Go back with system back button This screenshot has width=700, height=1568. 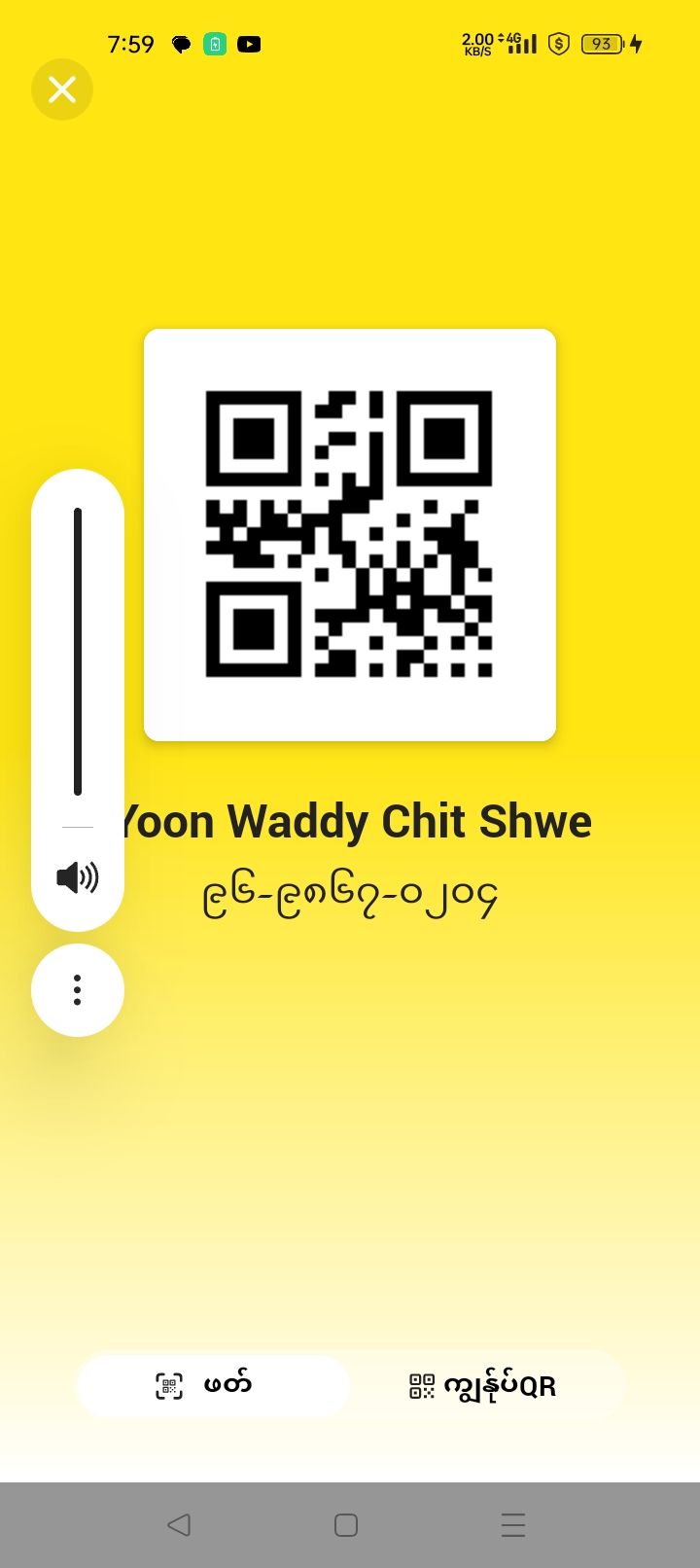click(179, 1524)
